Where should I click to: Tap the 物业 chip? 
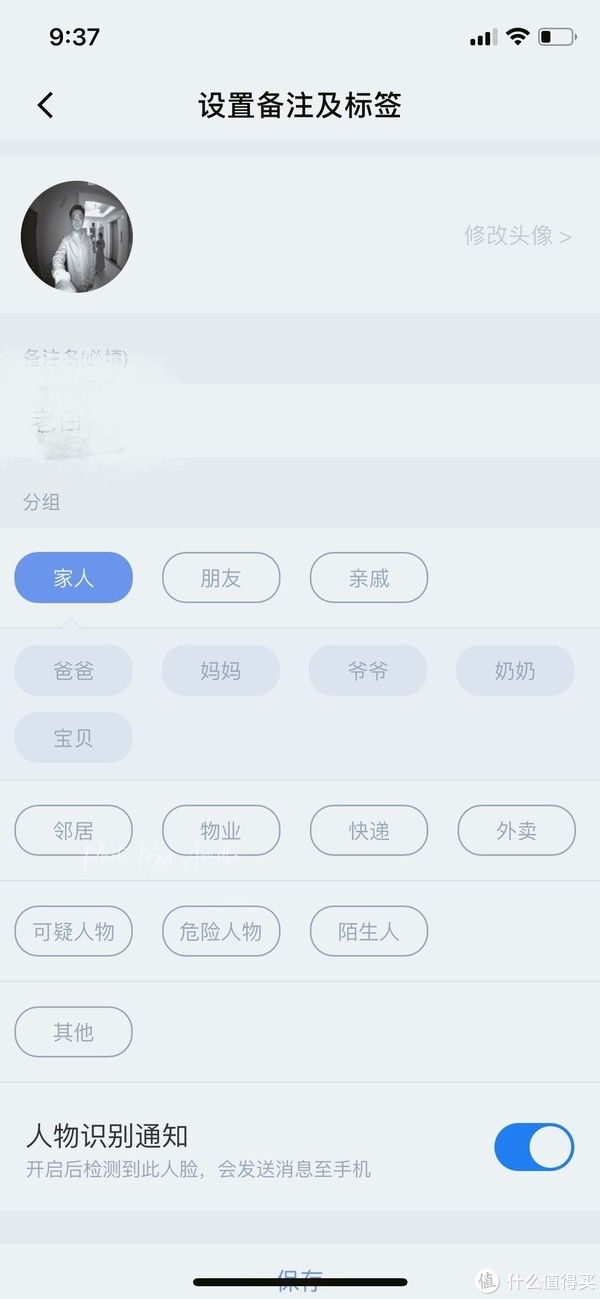click(221, 831)
